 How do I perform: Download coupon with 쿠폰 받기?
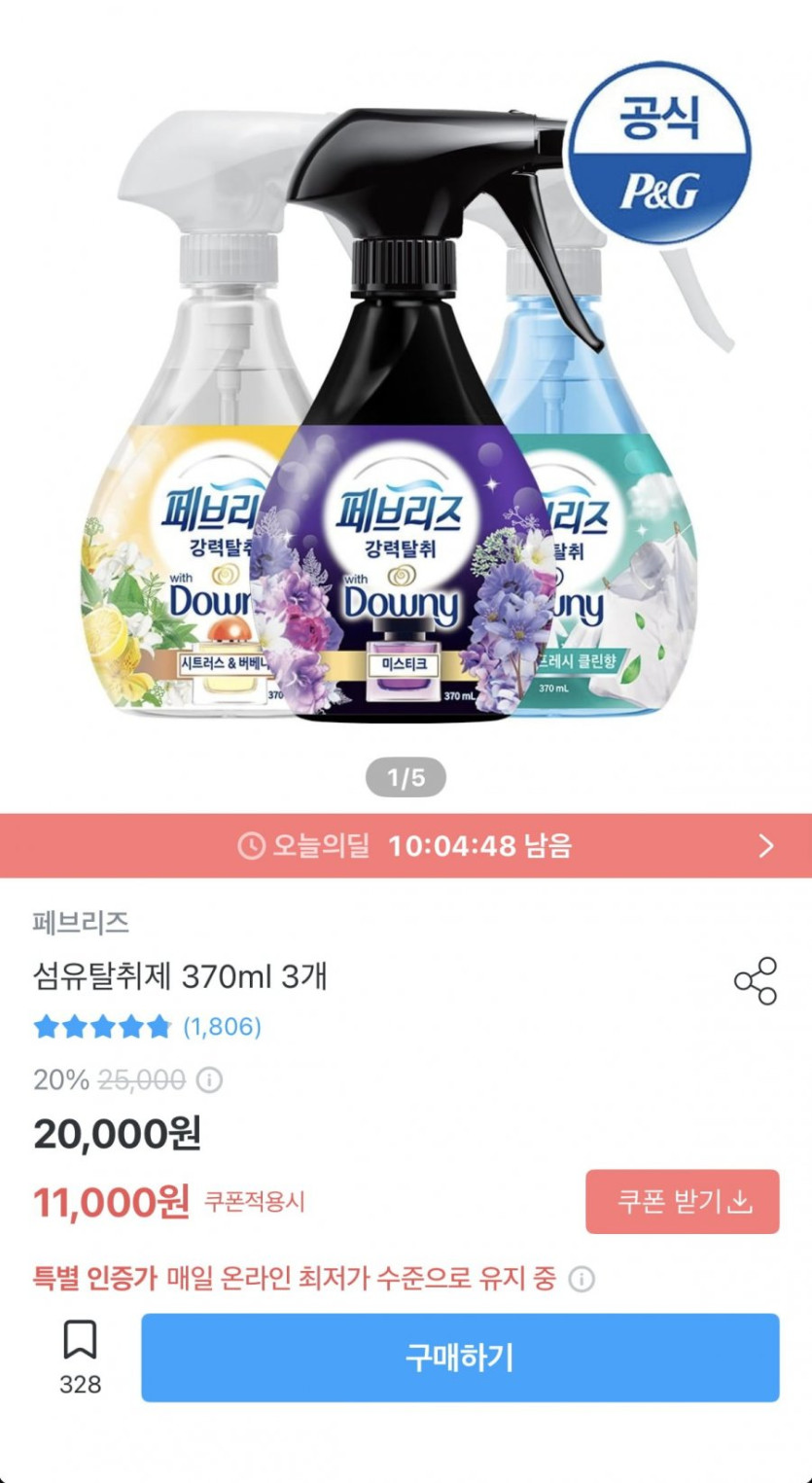click(x=683, y=1202)
